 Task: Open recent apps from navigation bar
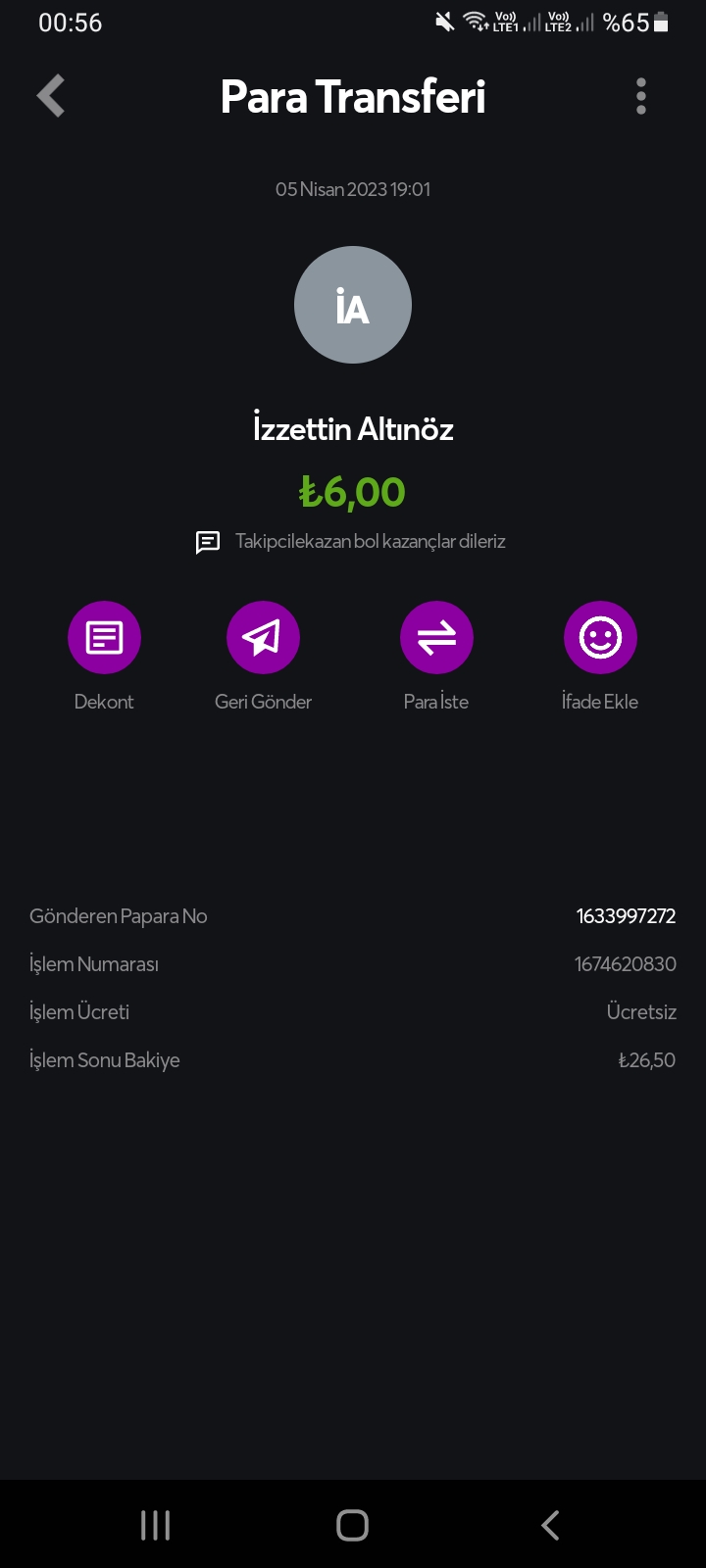tap(156, 1525)
